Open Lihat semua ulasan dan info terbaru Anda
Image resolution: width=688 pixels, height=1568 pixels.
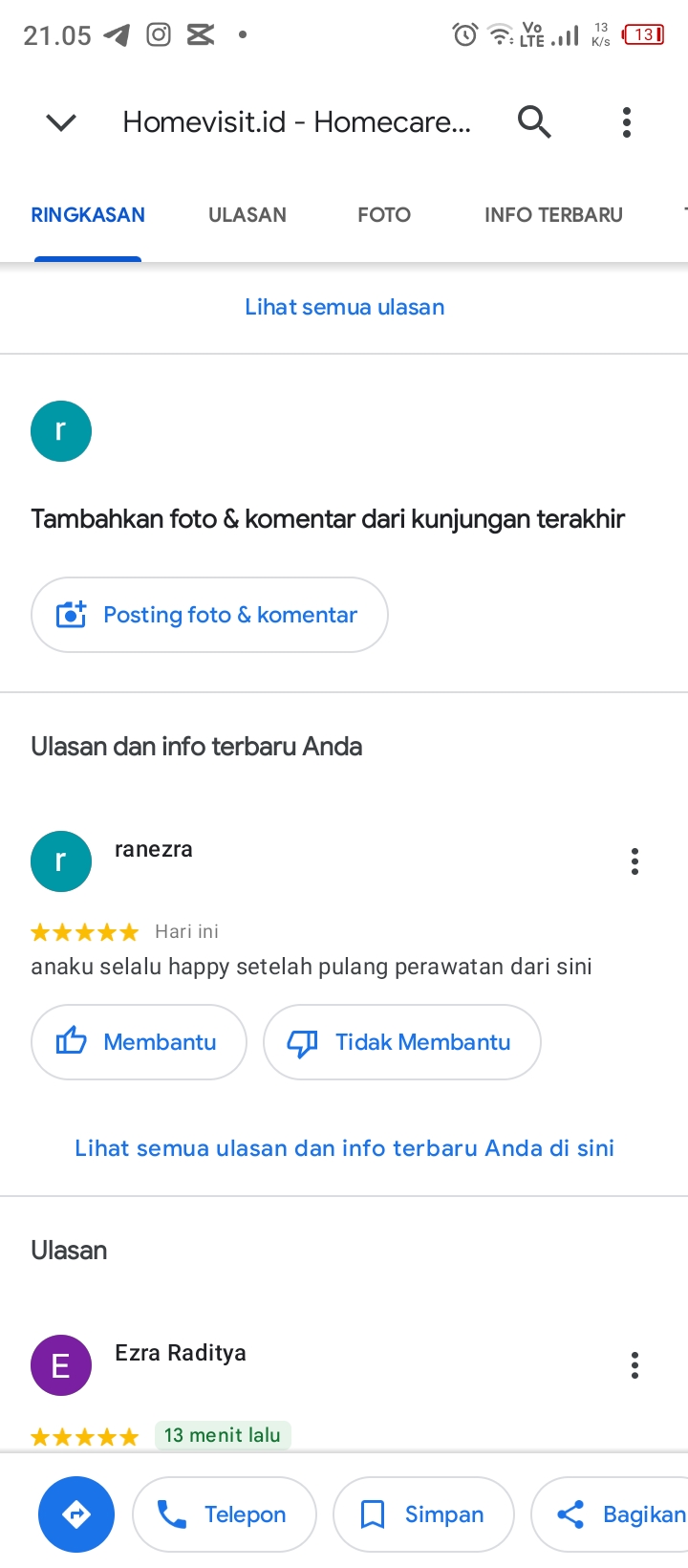tap(344, 1148)
